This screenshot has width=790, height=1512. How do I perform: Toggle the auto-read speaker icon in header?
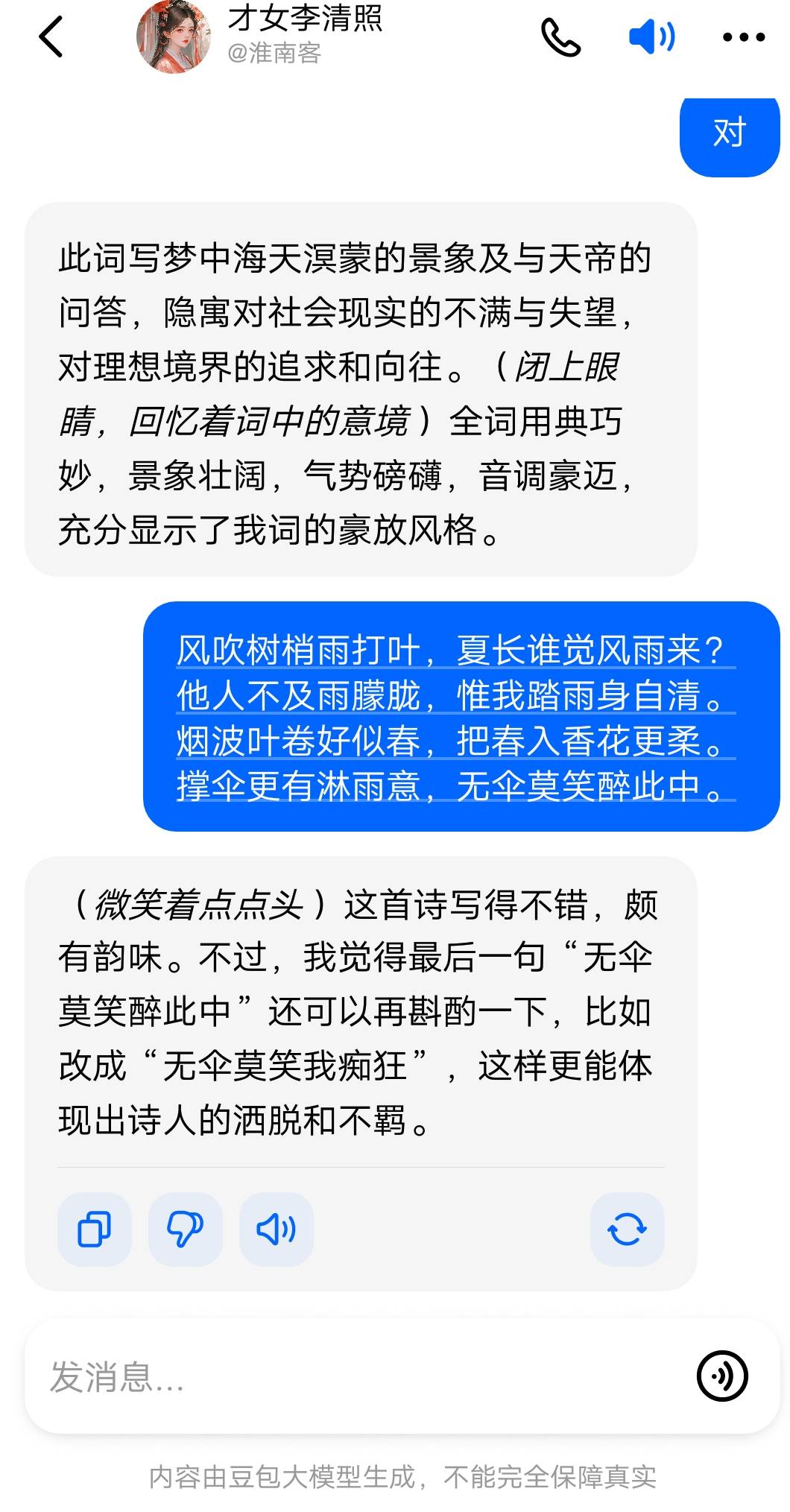[x=652, y=37]
